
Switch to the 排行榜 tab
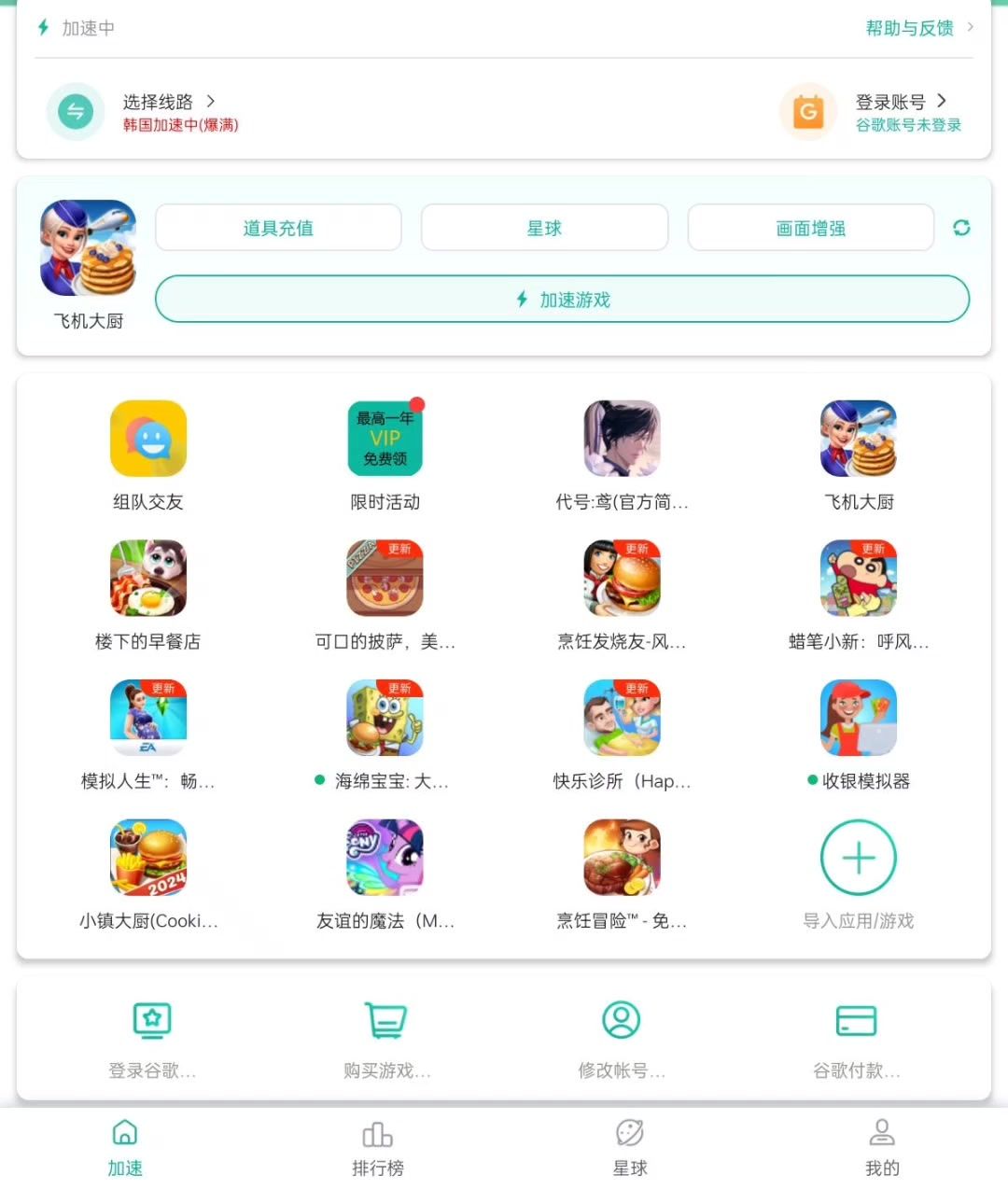377,1148
